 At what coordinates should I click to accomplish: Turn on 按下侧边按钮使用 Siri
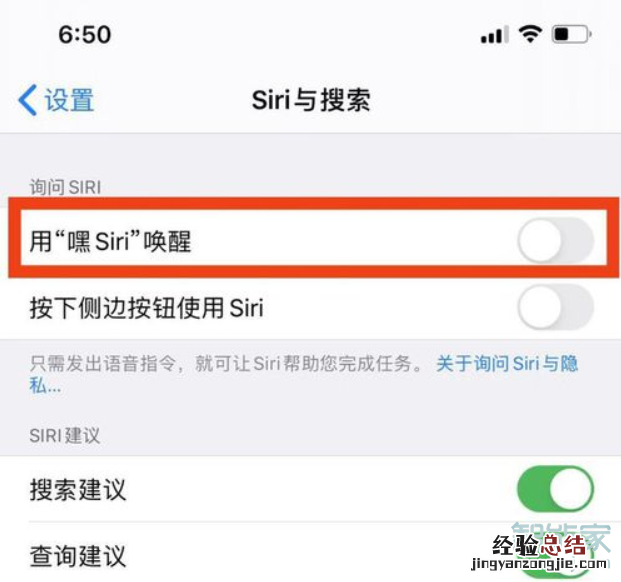[x=555, y=308]
